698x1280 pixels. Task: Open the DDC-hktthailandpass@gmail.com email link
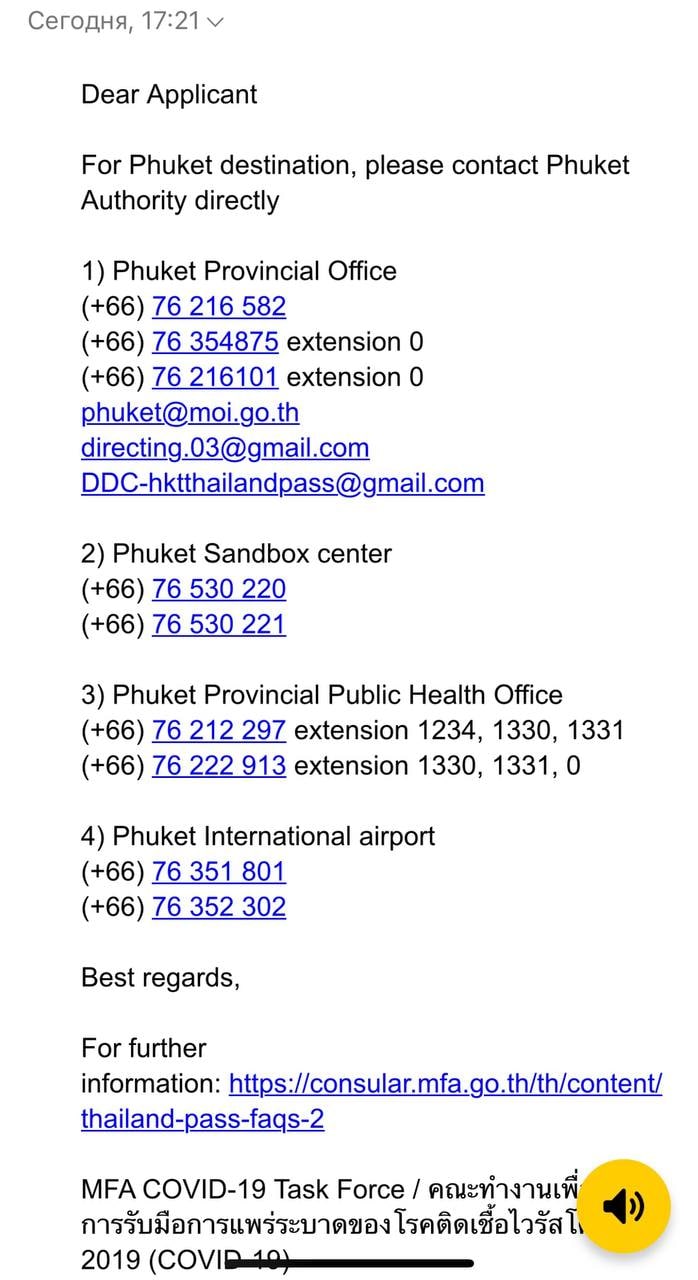pyautogui.click(x=282, y=484)
